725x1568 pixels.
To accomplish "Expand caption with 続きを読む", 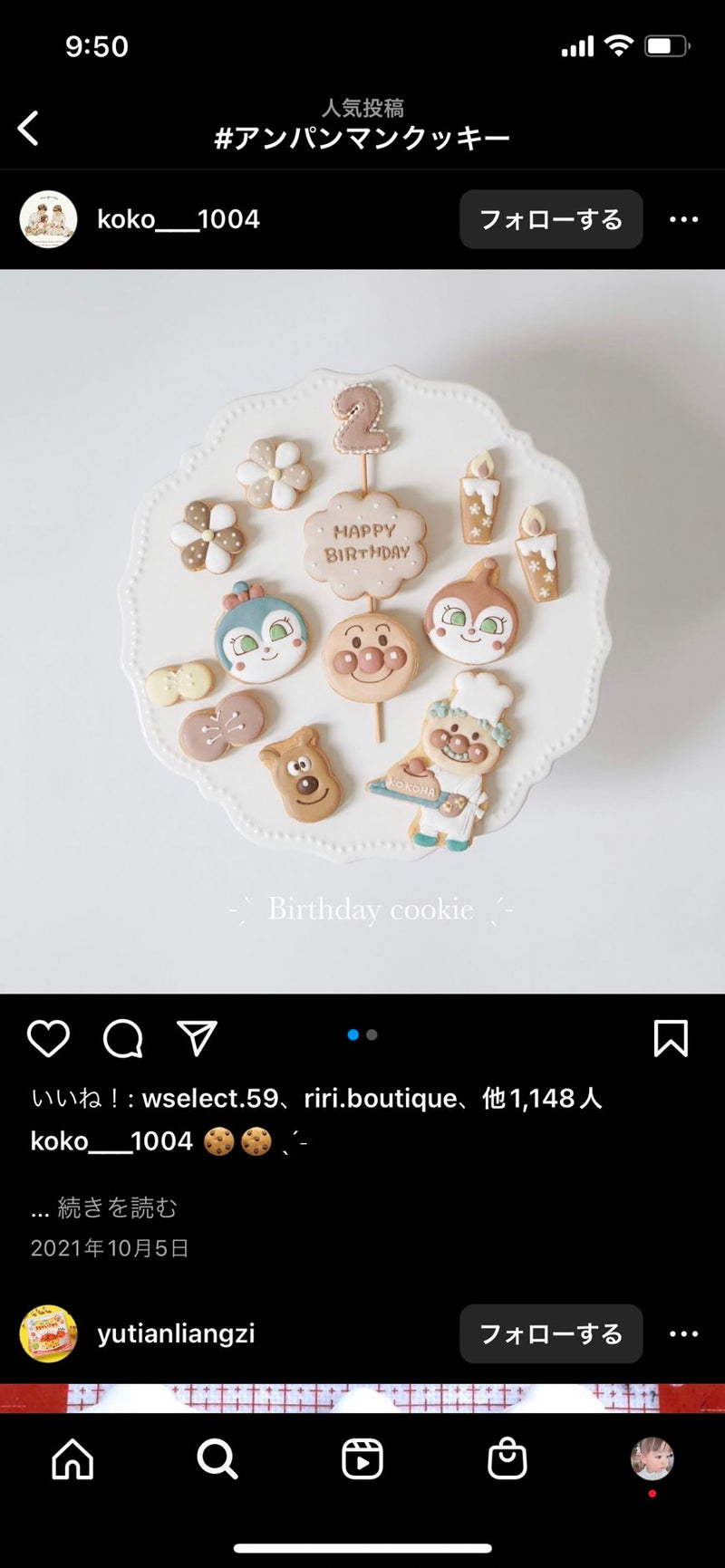I will tap(117, 1207).
